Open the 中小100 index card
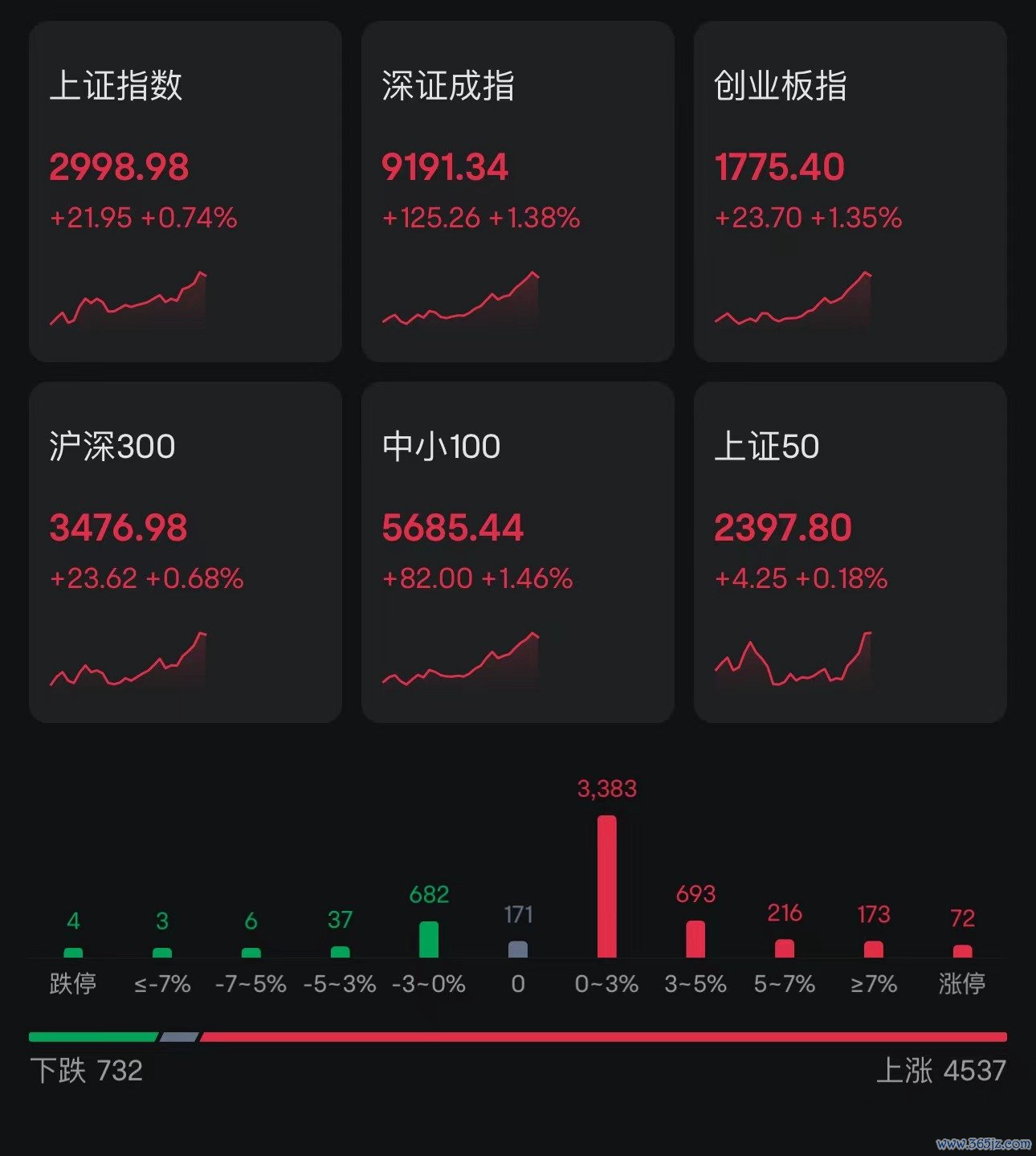 (x=518, y=550)
